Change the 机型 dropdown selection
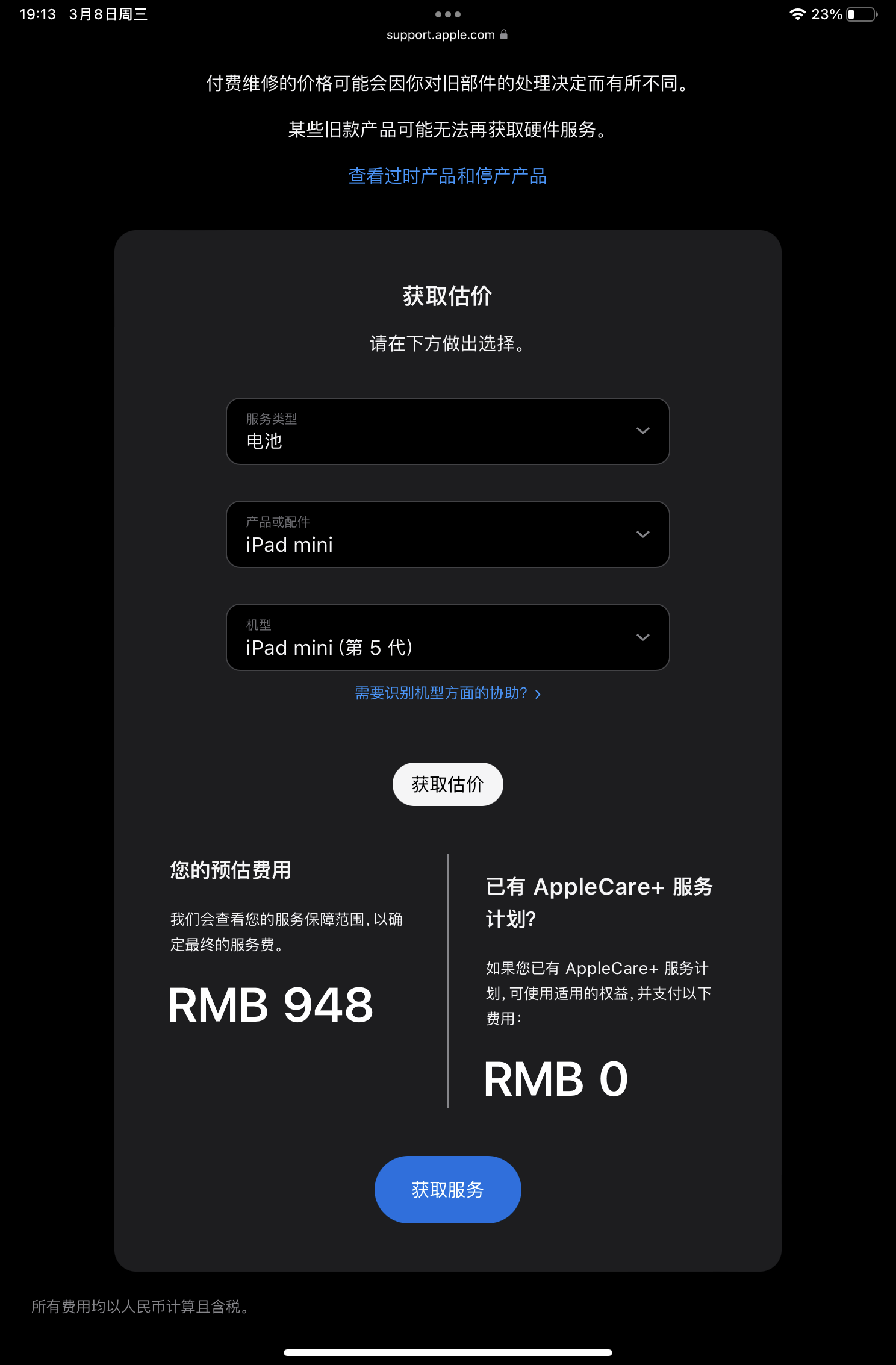 [447, 637]
